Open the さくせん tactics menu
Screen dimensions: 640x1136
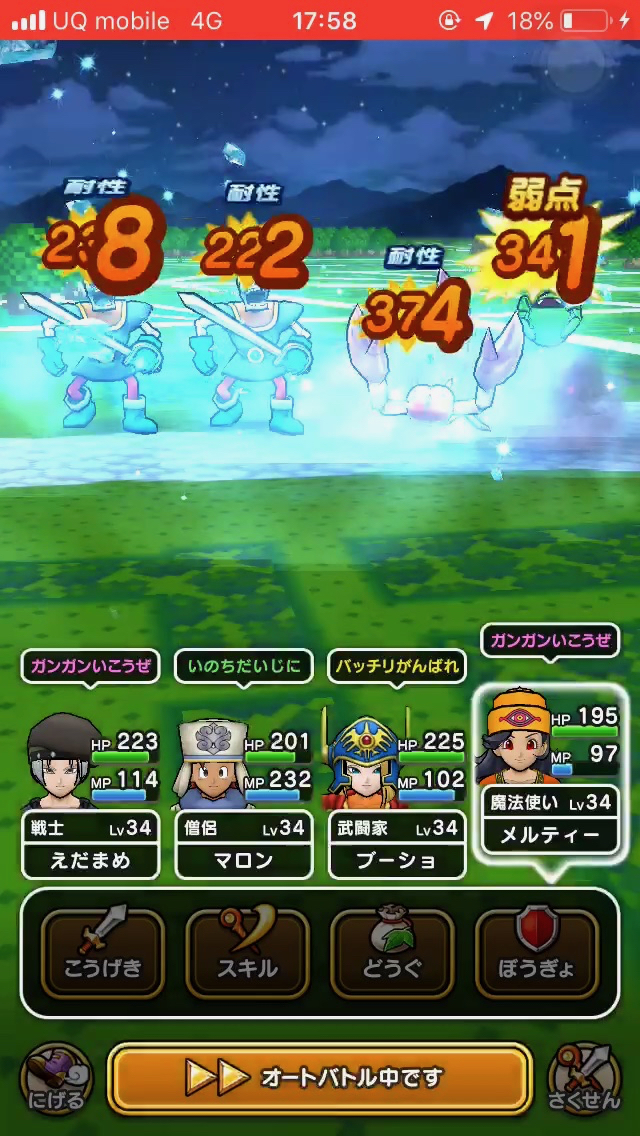pos(585,1079)
